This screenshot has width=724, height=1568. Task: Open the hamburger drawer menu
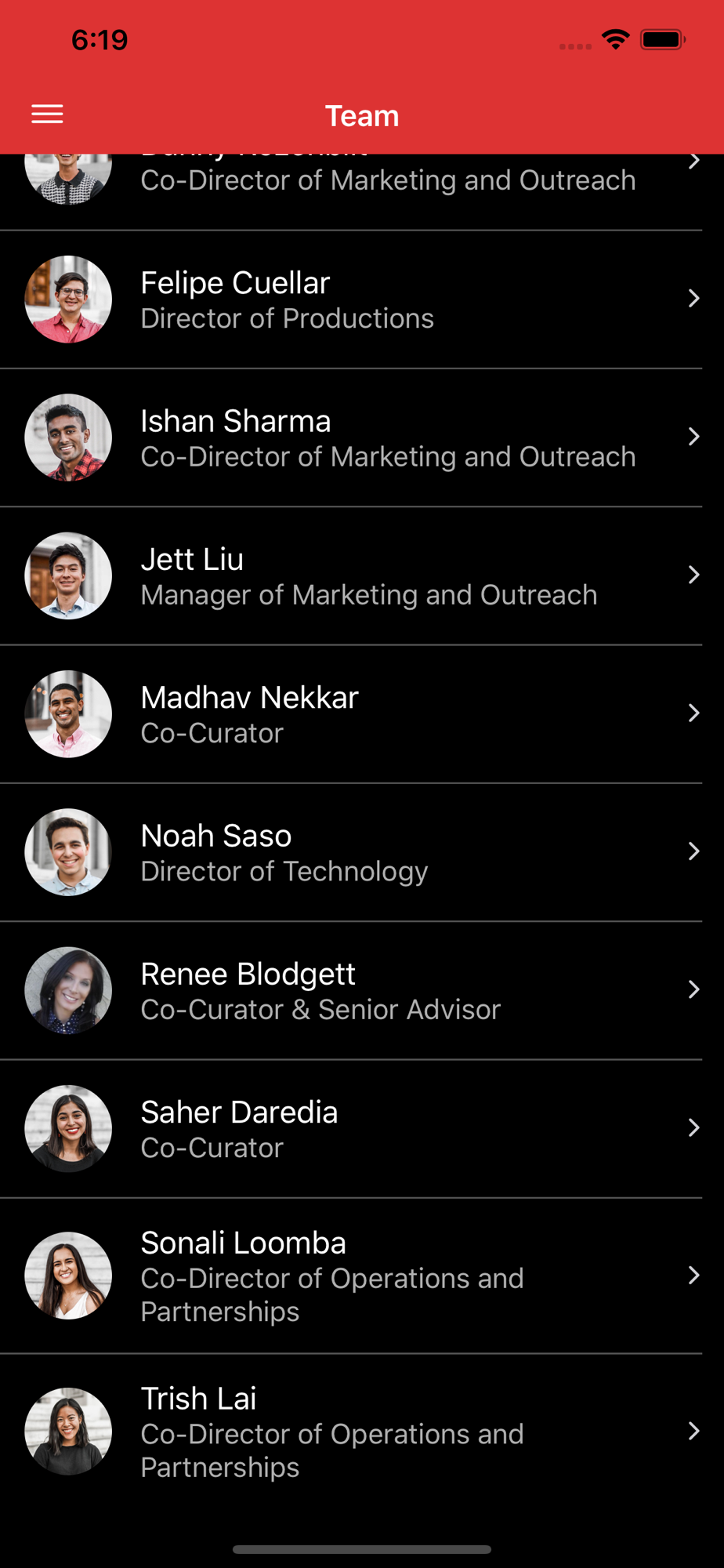[x=47, y=114]
